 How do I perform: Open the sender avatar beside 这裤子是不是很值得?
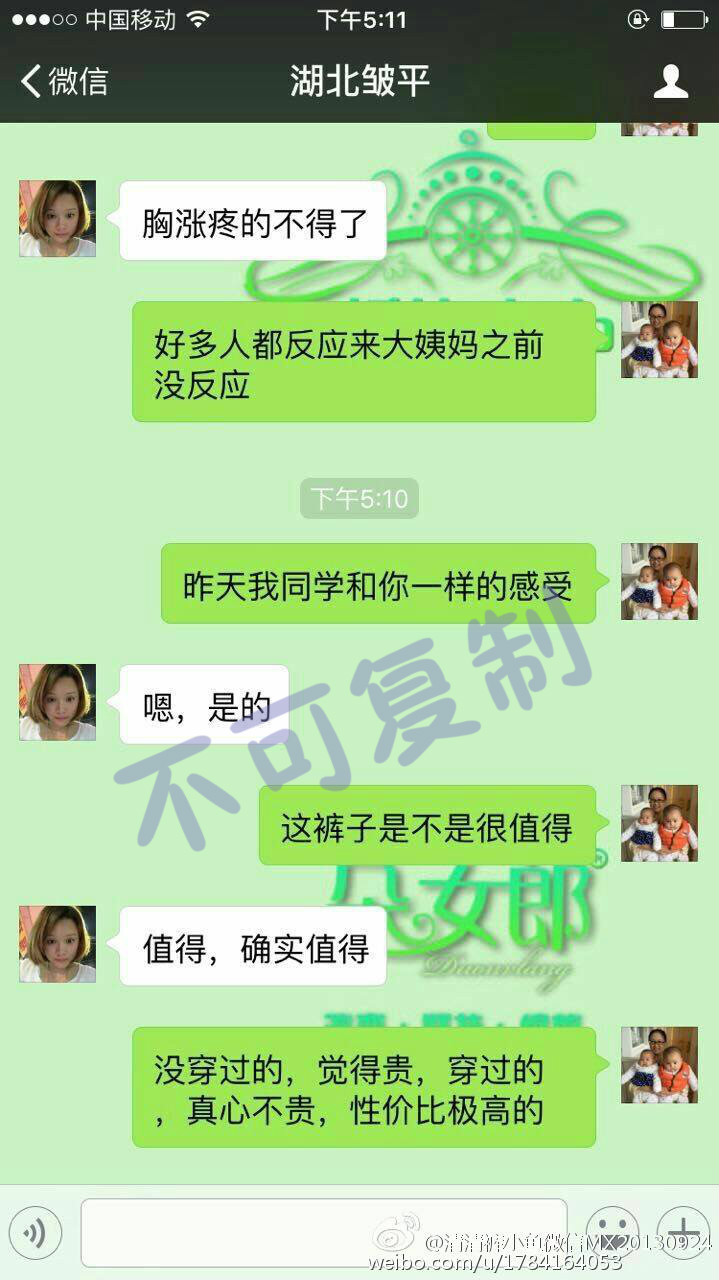tap(659, 823)
